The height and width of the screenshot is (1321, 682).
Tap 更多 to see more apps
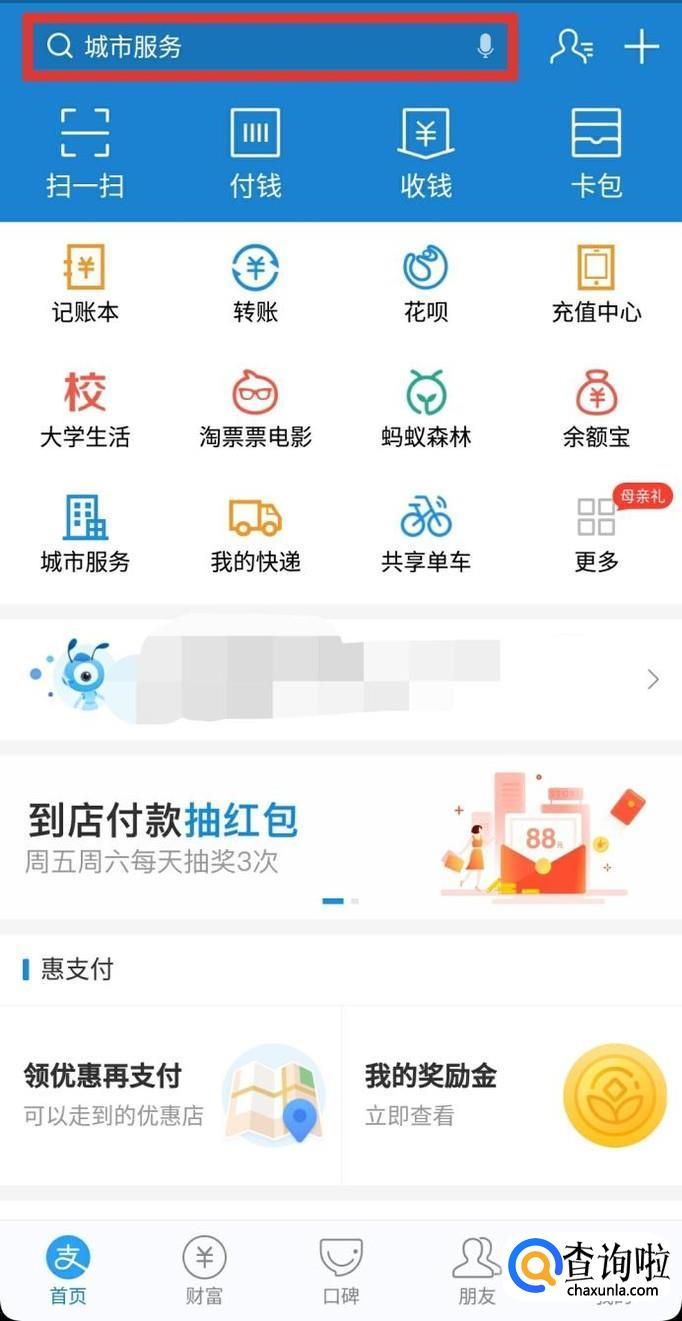click(596, 533)
